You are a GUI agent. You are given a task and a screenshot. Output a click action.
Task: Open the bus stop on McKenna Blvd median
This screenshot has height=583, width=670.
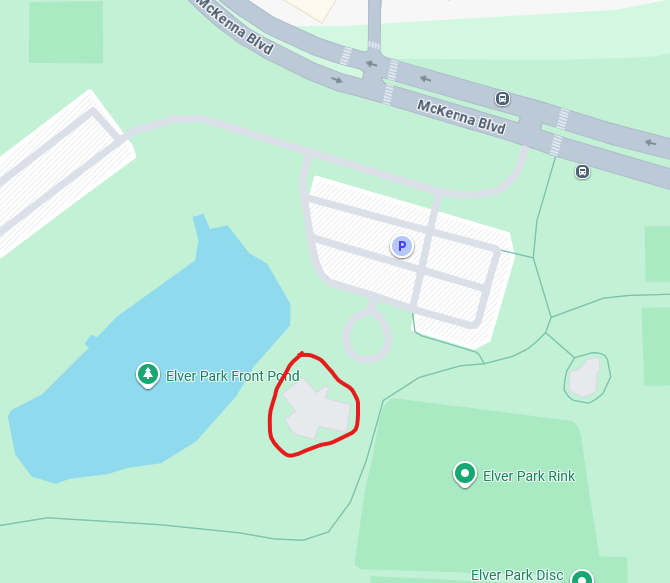click(502, 98)
